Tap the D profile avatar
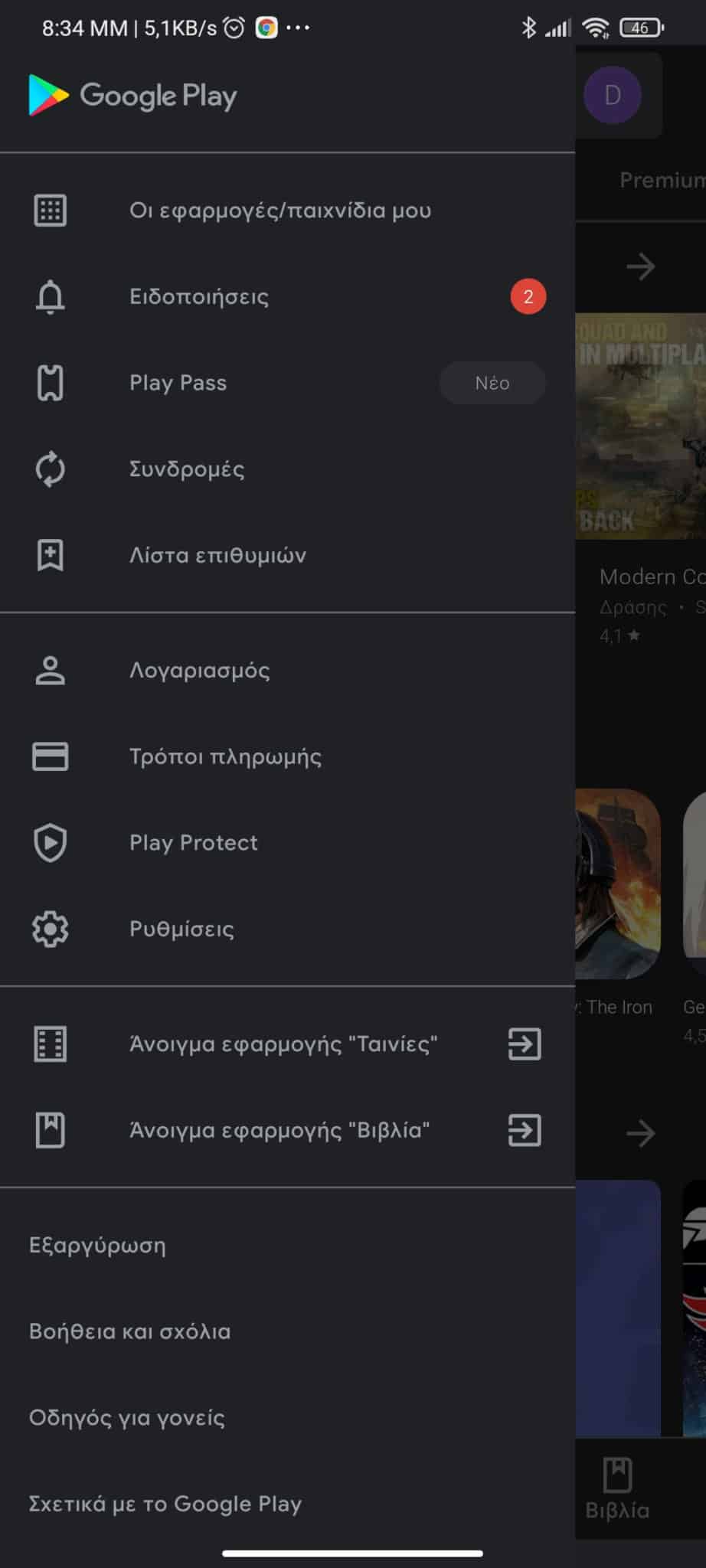This screenshot has width=706, height=1568. (613, 95)
